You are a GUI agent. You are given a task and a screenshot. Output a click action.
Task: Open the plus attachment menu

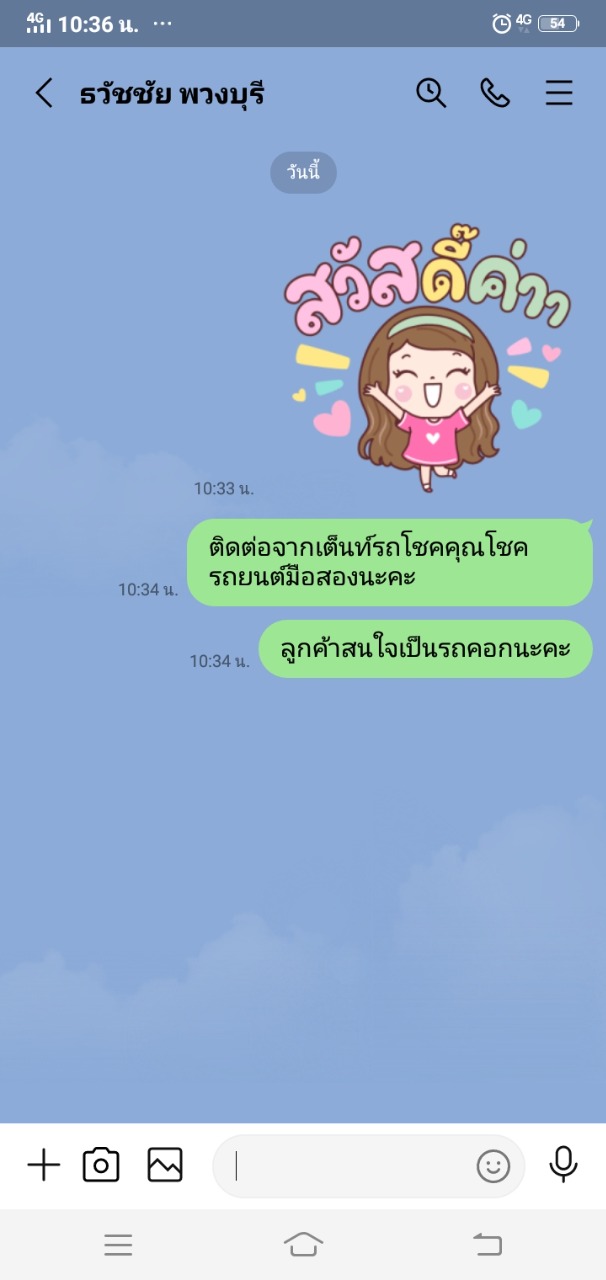click(43, 1165)
